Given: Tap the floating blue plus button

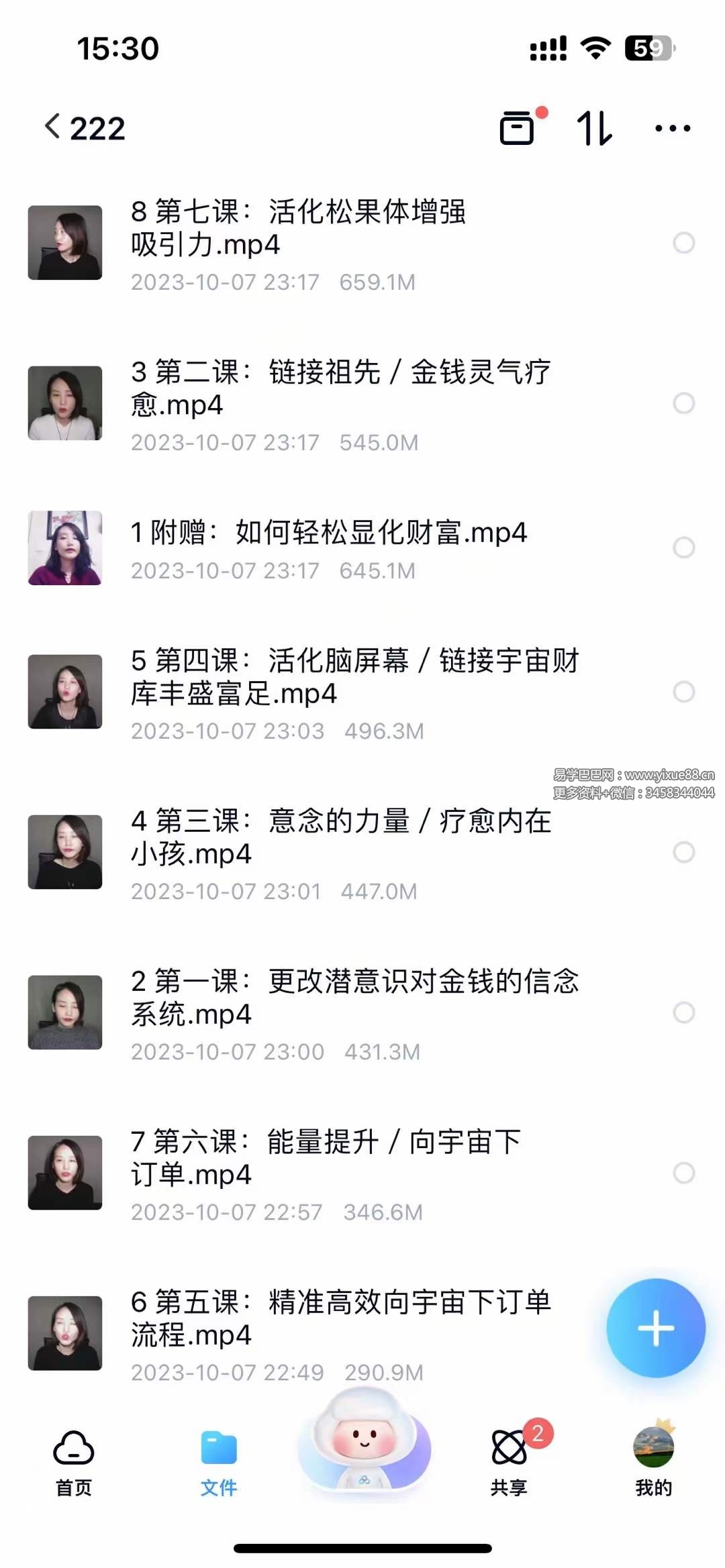Looking at the screenshot, I should click(656, 1330).
